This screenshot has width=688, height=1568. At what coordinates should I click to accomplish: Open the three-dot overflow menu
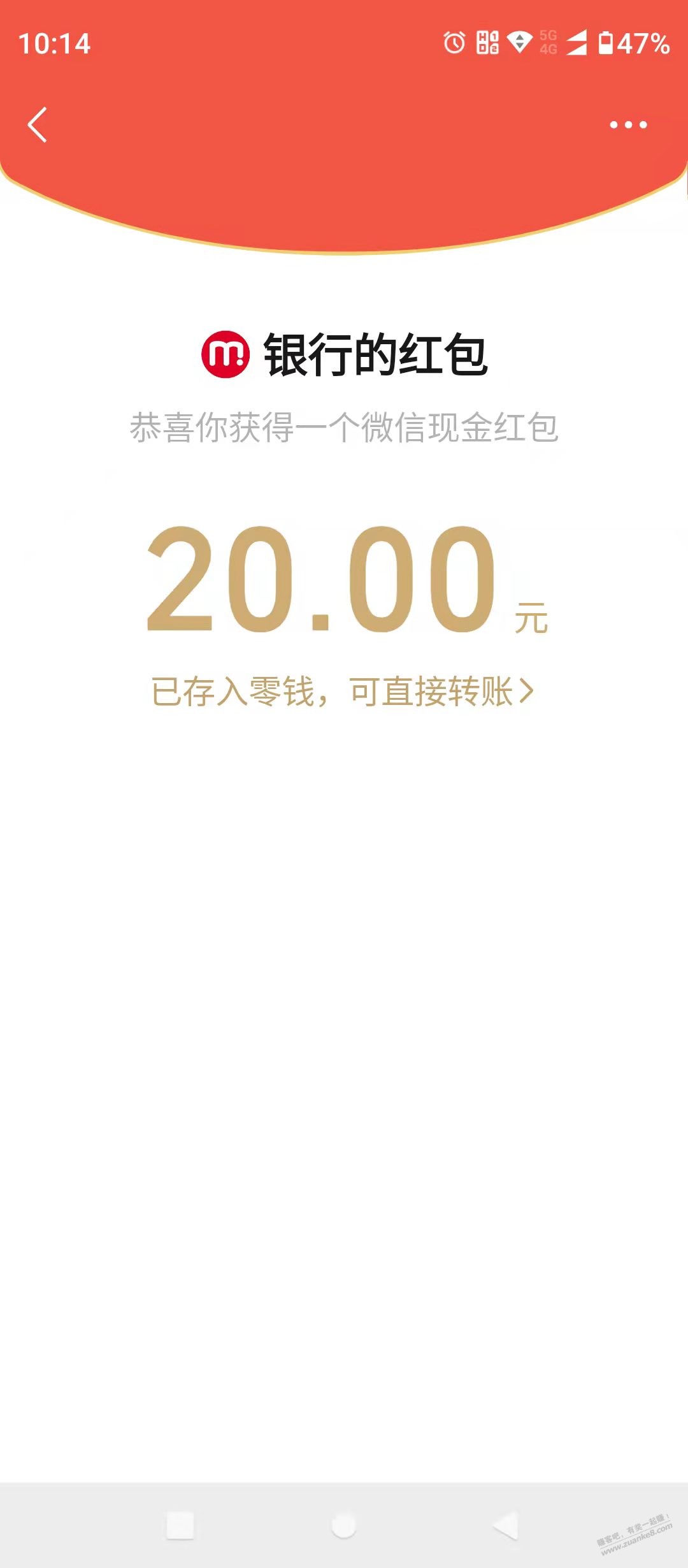click(628, 125)
